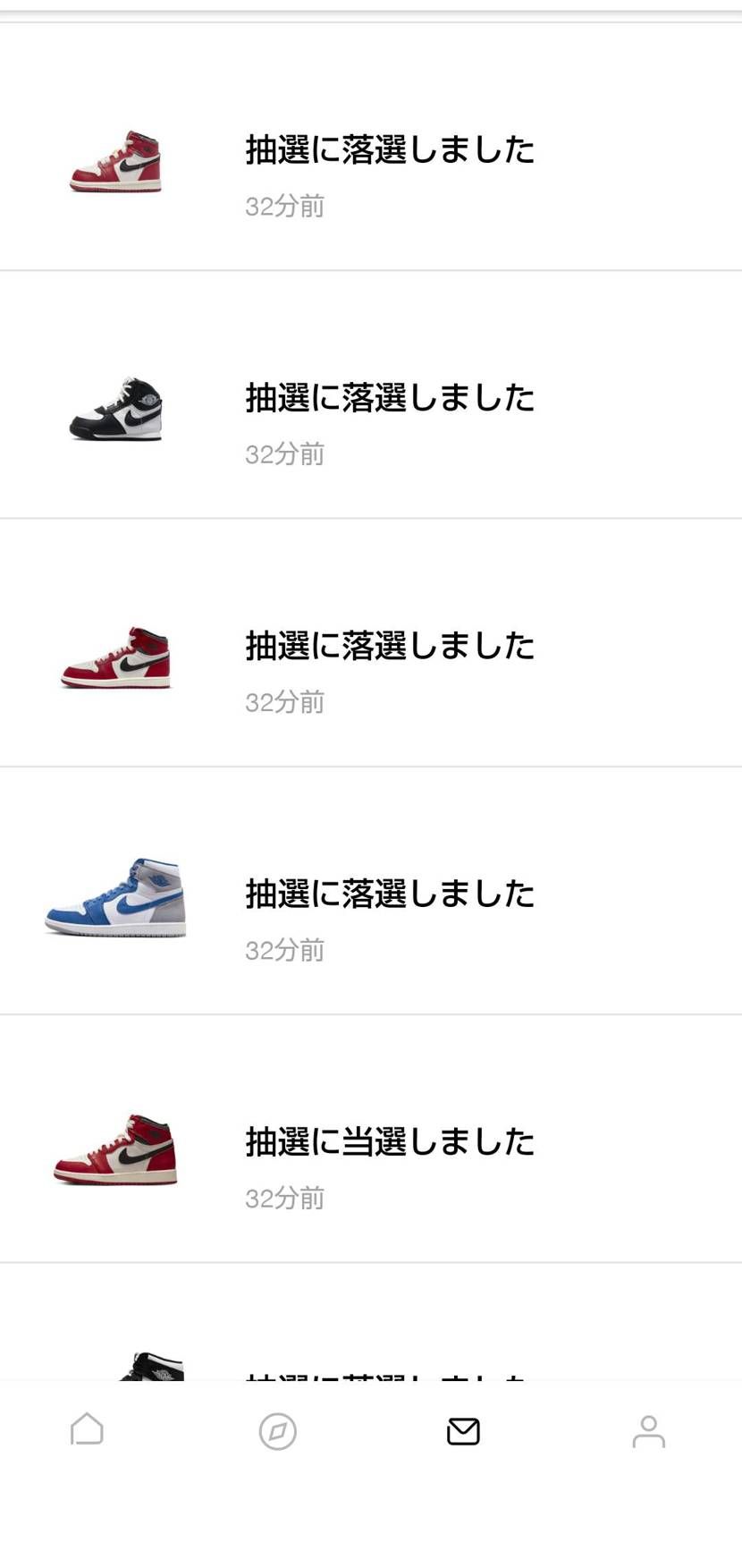Open the Inbox envelope icon
Viewport: 742px width, 1568px height.
coord(461,1431)
